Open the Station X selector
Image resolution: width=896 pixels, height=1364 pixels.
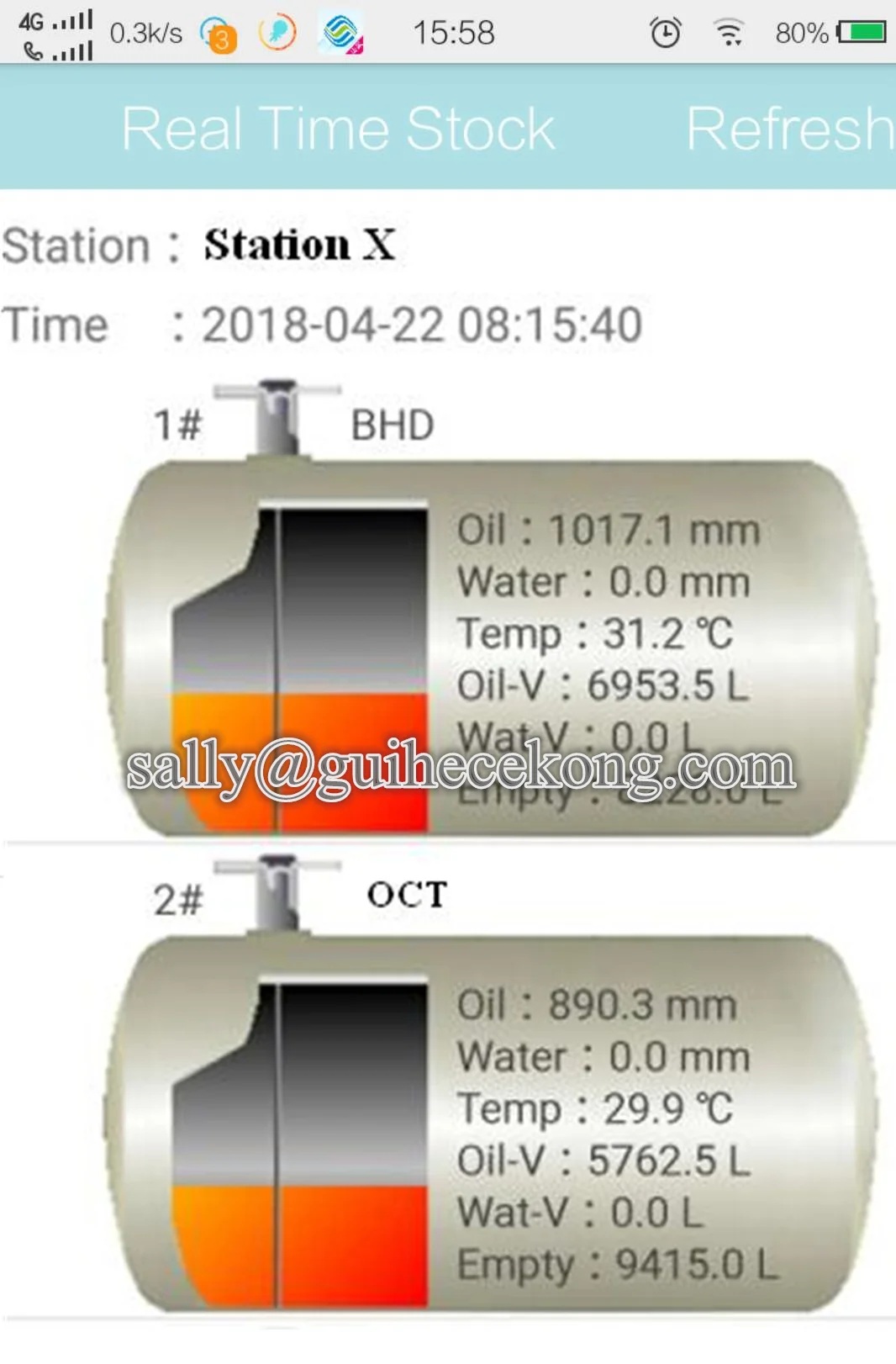[298, 244]
